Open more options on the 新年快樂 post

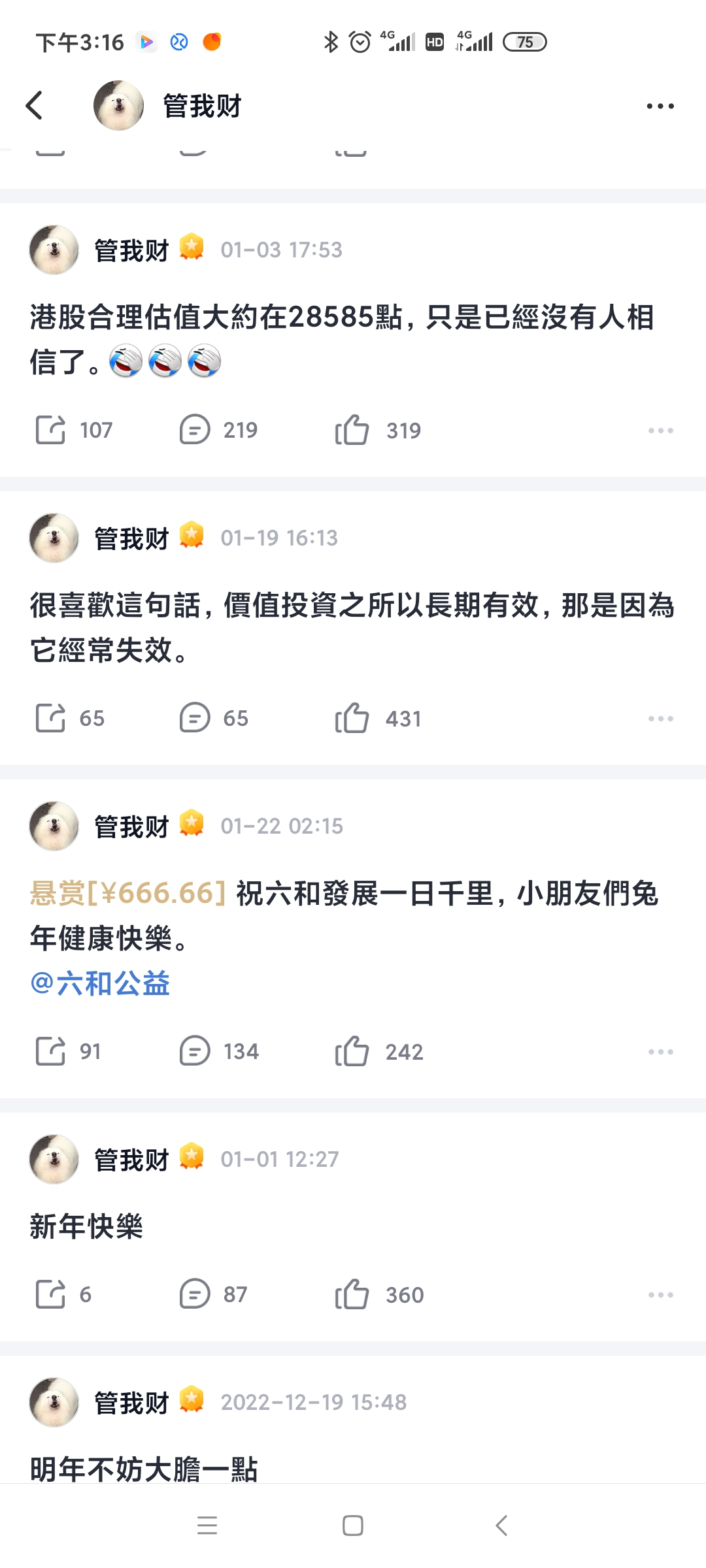660,1295
